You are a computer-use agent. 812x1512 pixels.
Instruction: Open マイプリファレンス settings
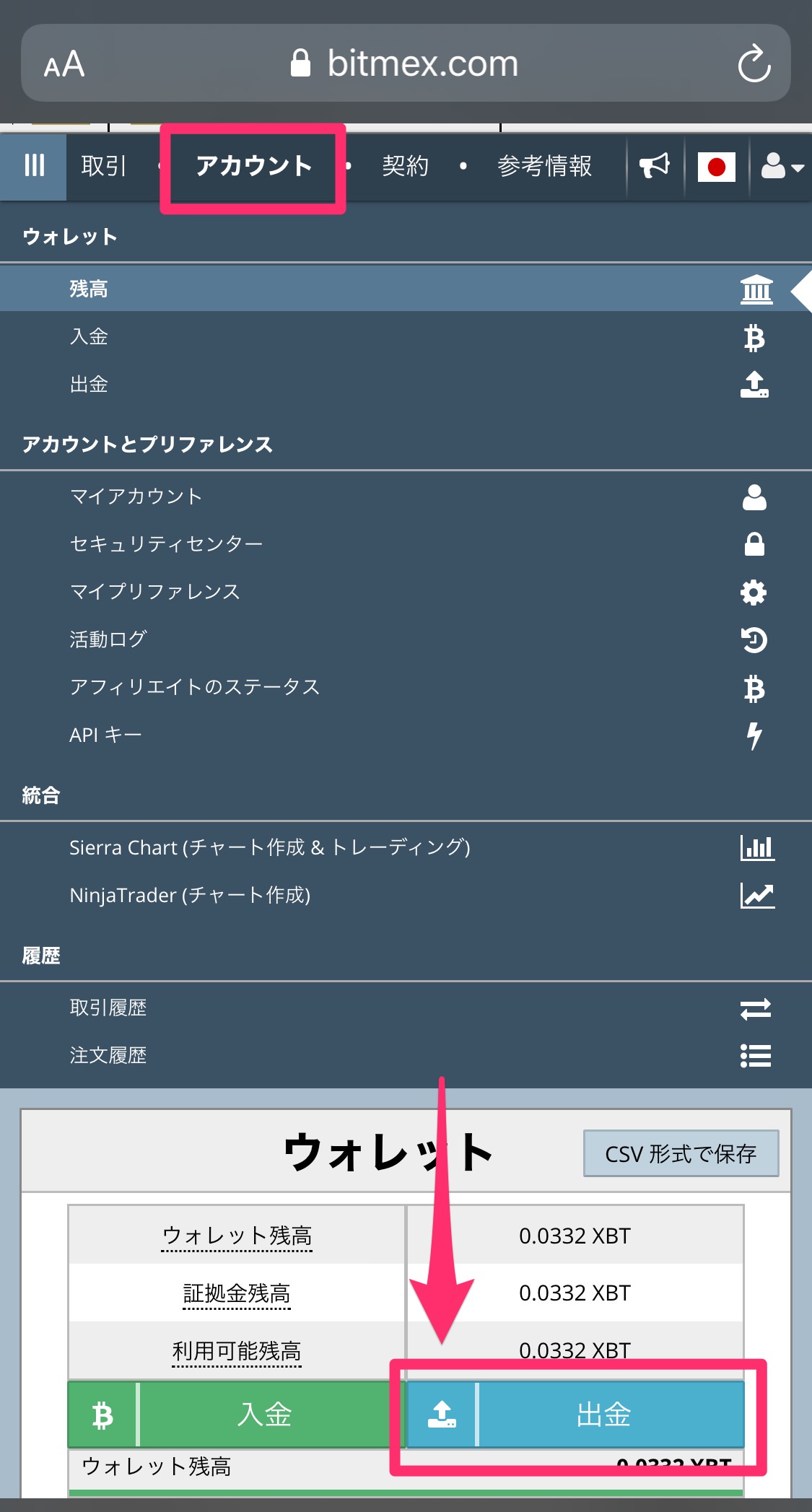click(154, 592)
